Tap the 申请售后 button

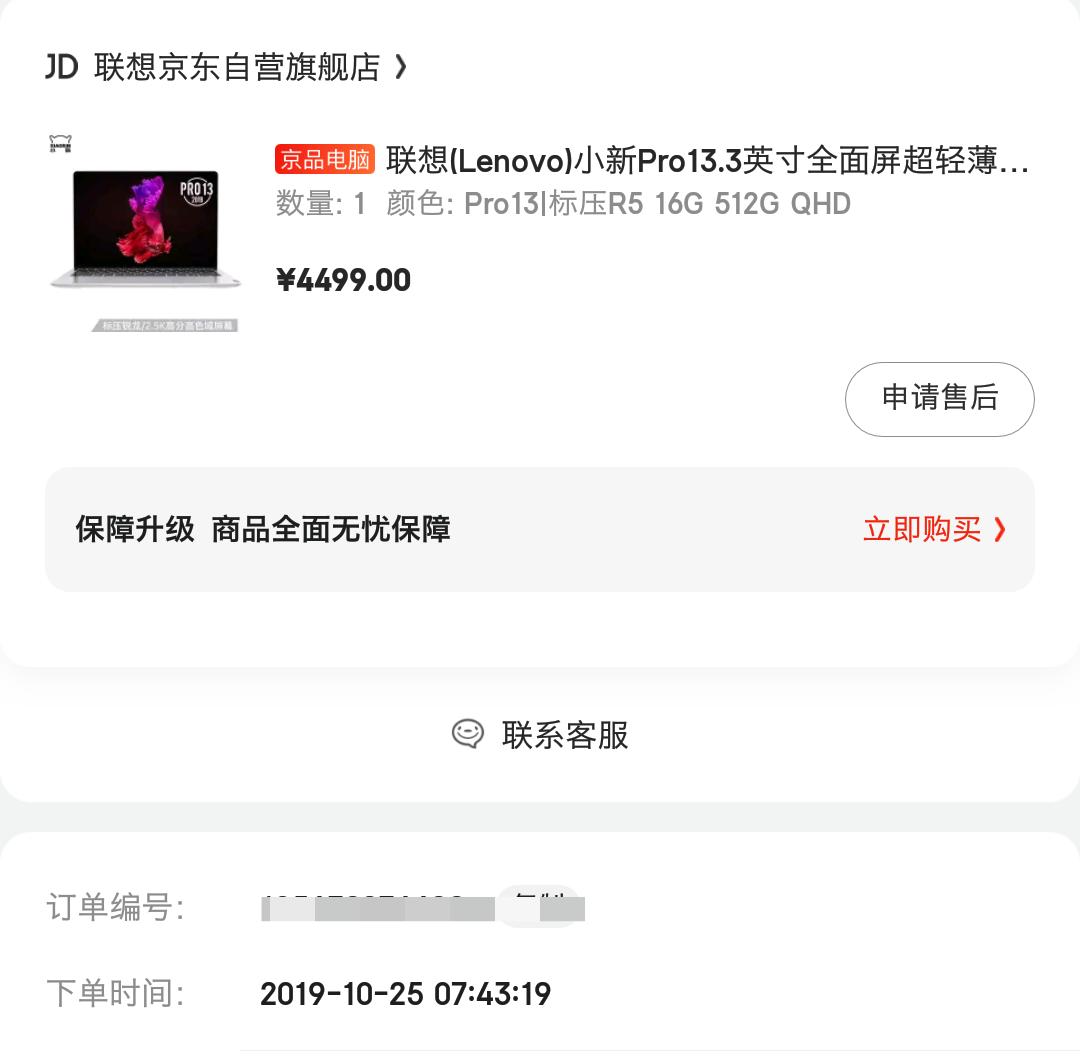[x=939, y=399]
